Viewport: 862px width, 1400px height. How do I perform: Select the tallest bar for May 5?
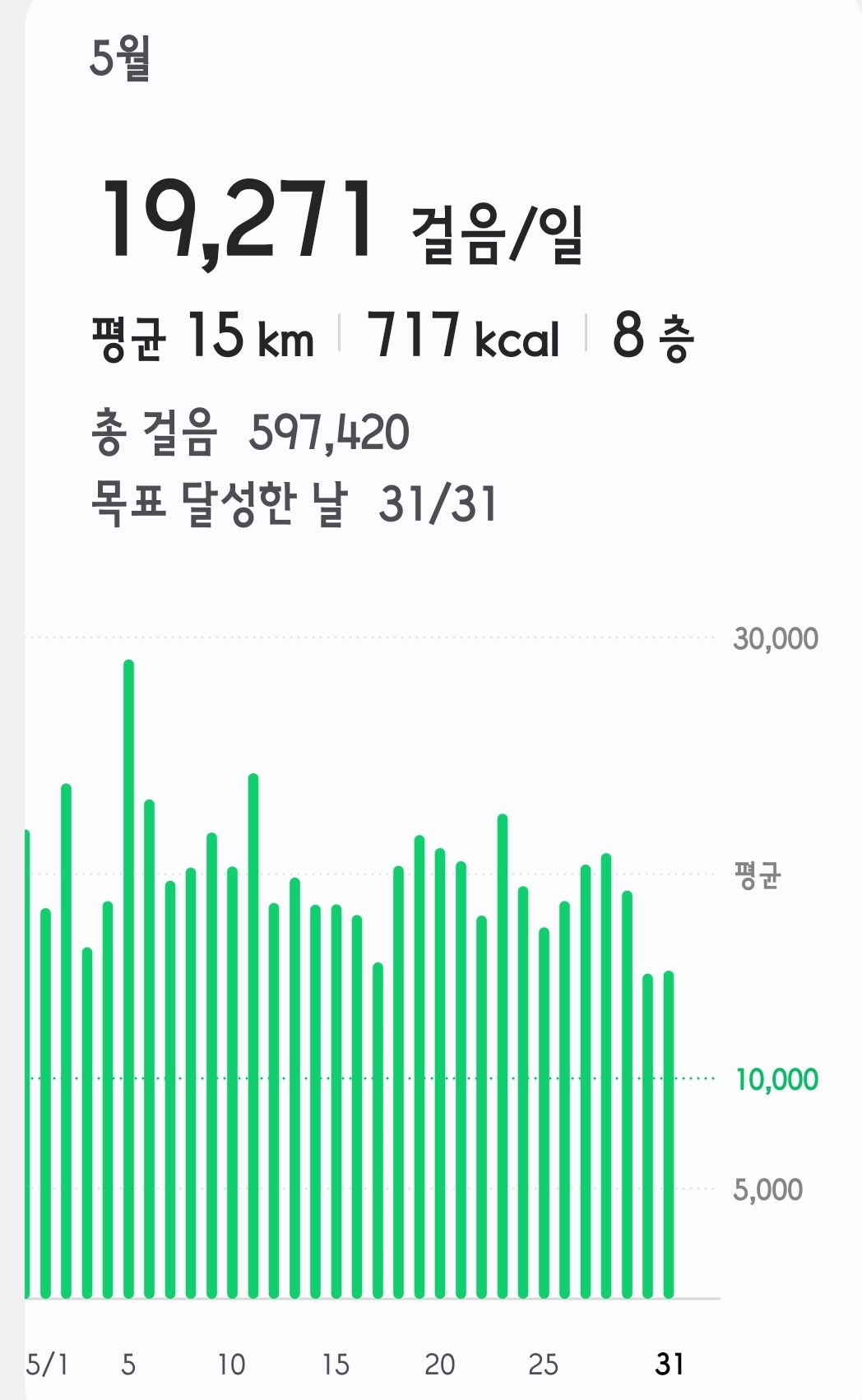[x=128, y=979]
